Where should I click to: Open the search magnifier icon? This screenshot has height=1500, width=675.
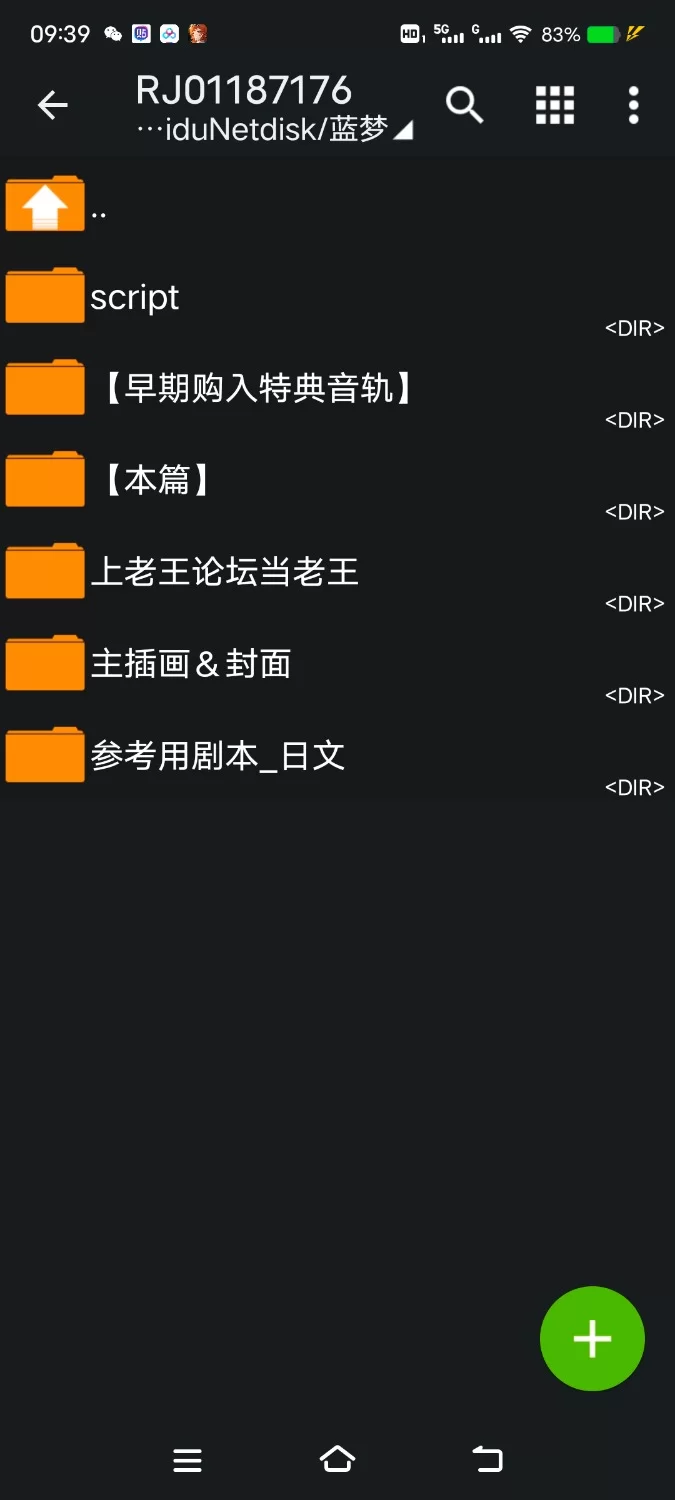click(464, 105)
